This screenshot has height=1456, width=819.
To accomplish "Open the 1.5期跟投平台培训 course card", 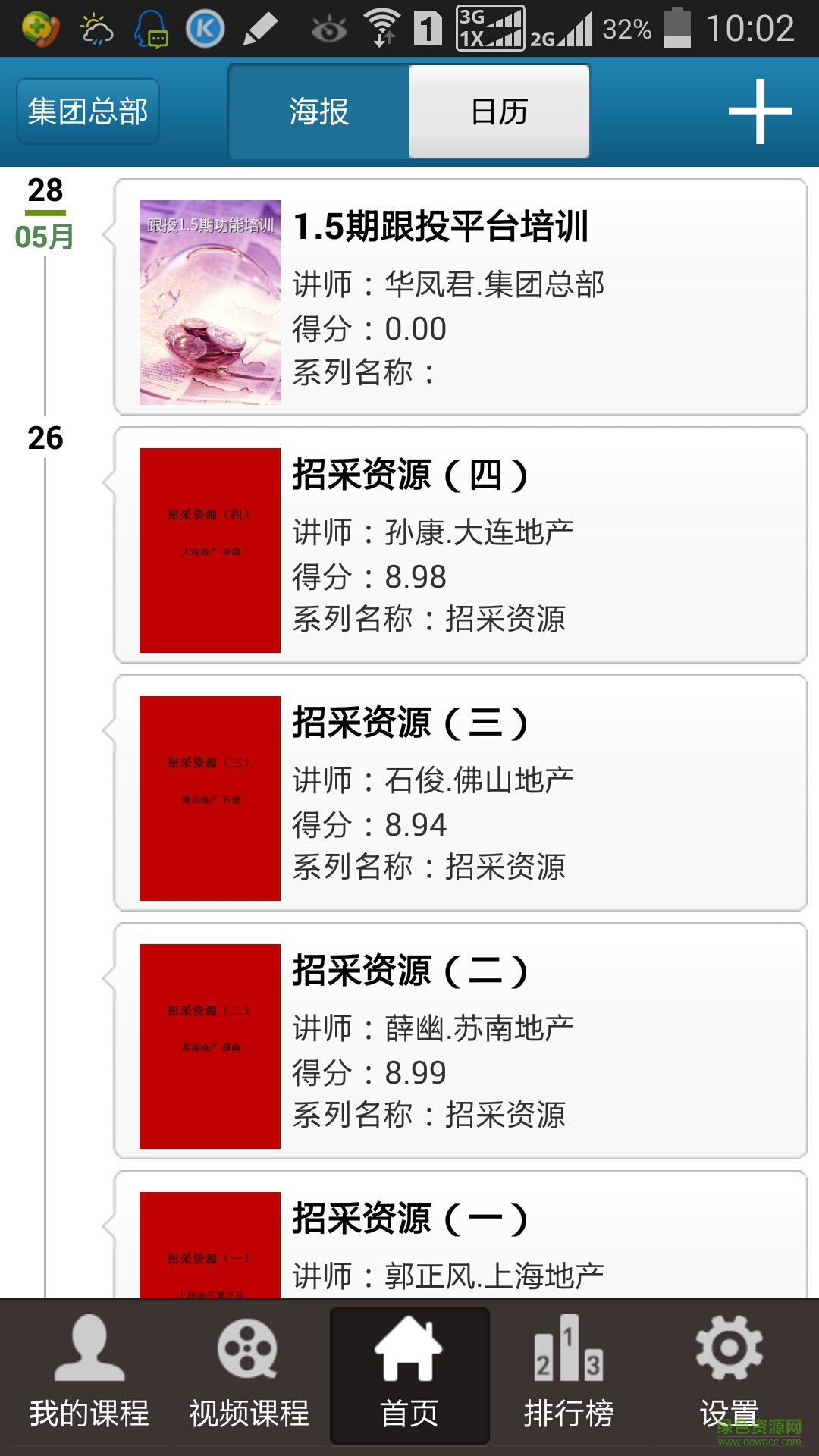I will (x=460, y=297).
